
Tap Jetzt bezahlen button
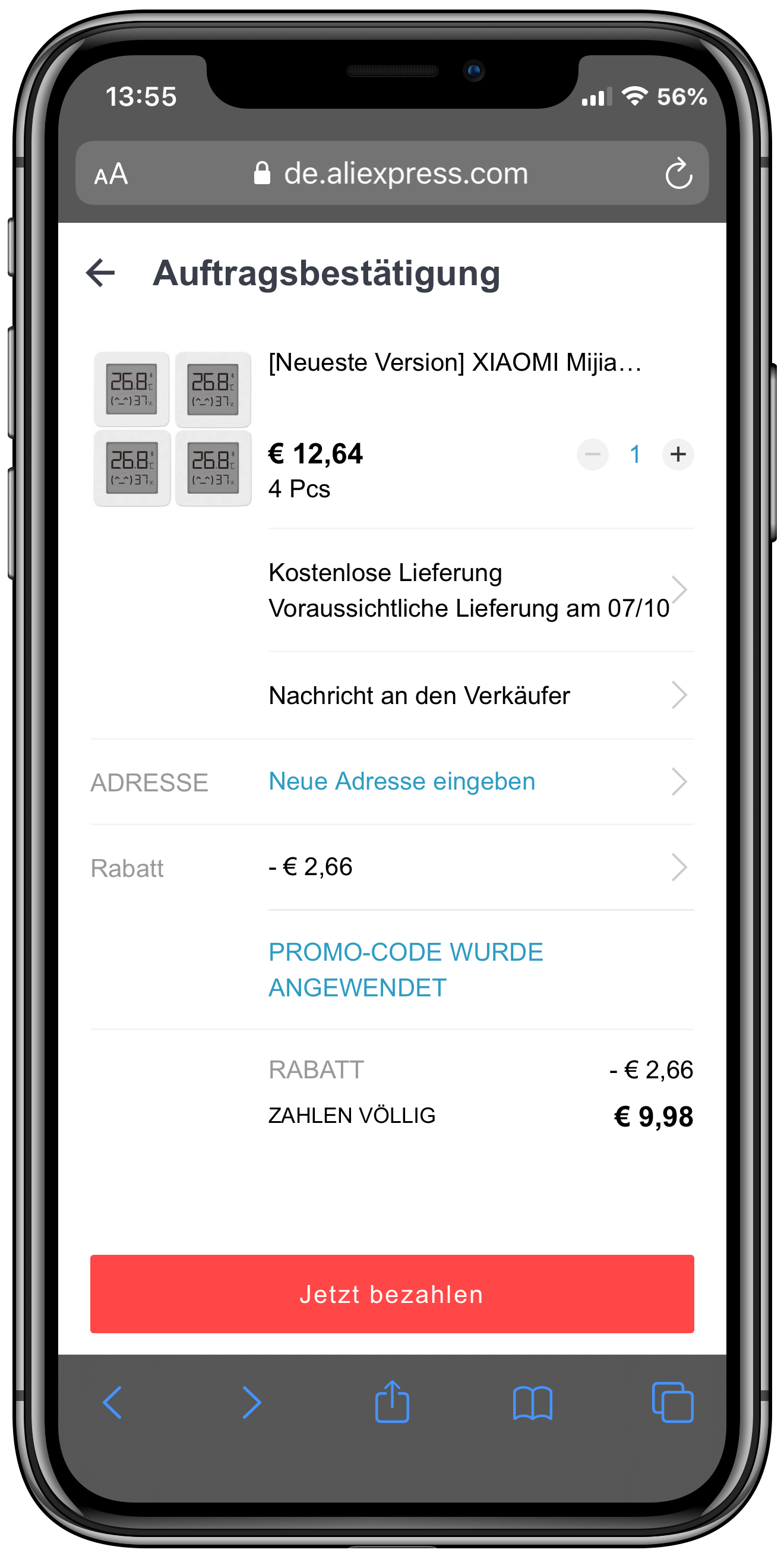[x=392, y=1294]
